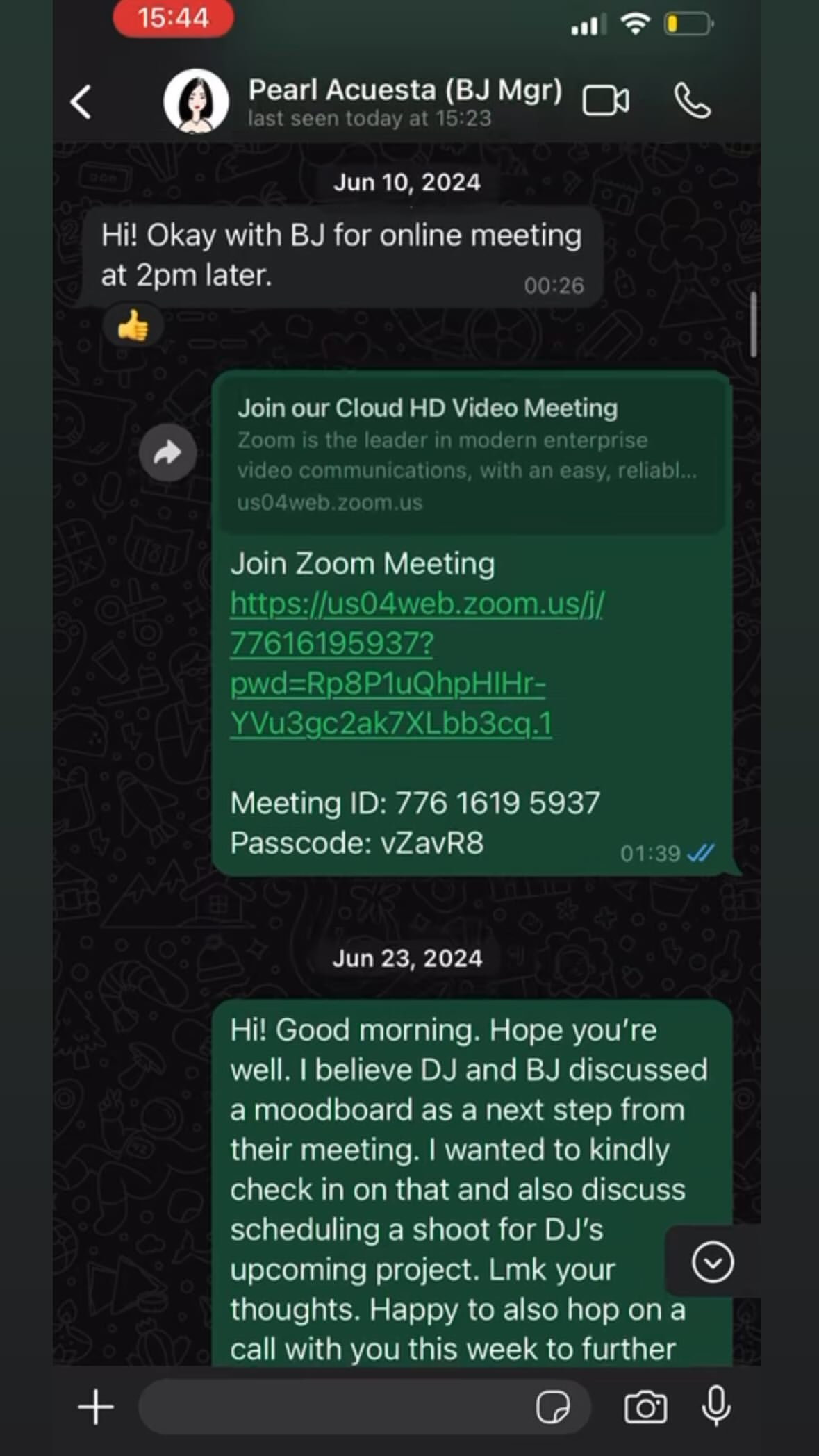Open the sticker picker
This screenshot has width=819, height=1456.
click(553, 1407)
